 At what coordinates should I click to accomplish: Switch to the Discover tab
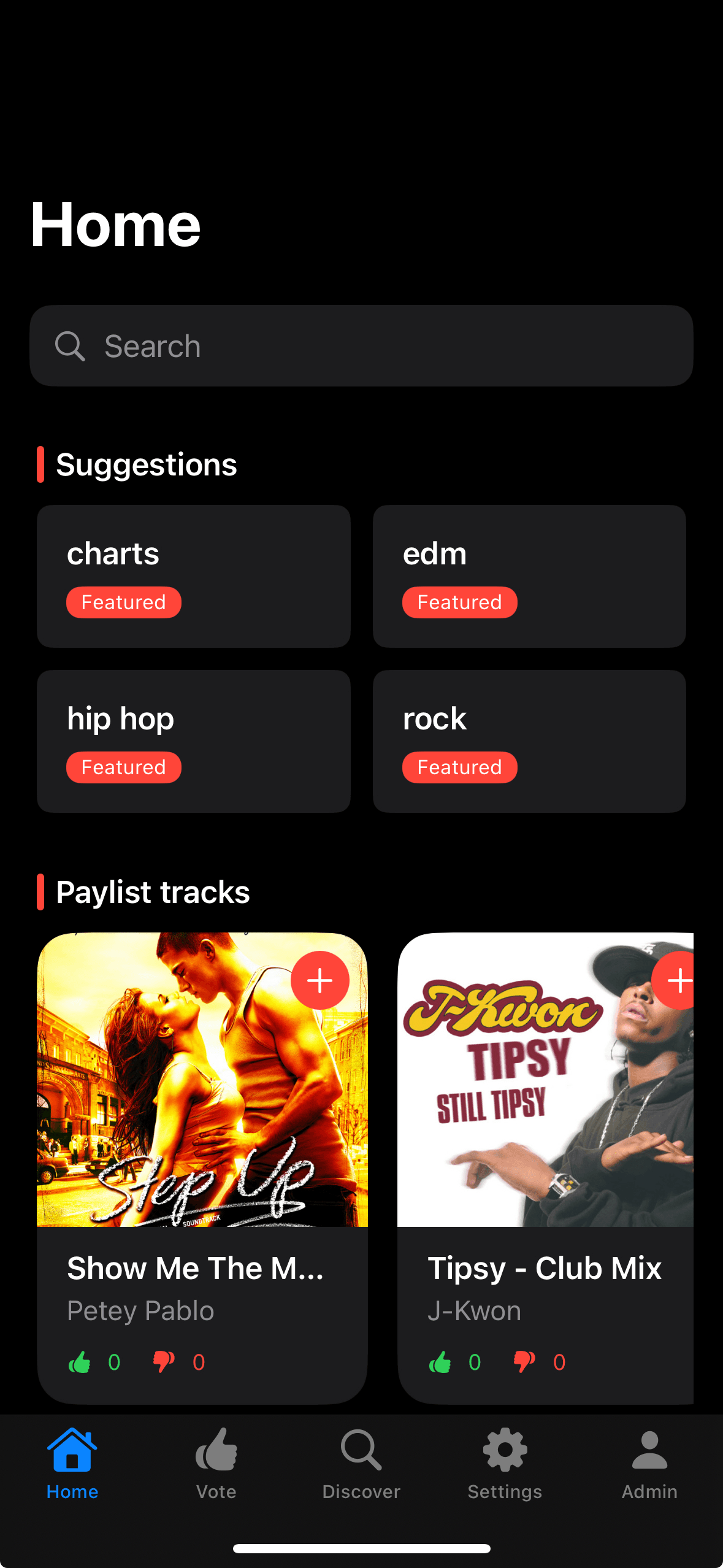click(x=361, y=1464)
